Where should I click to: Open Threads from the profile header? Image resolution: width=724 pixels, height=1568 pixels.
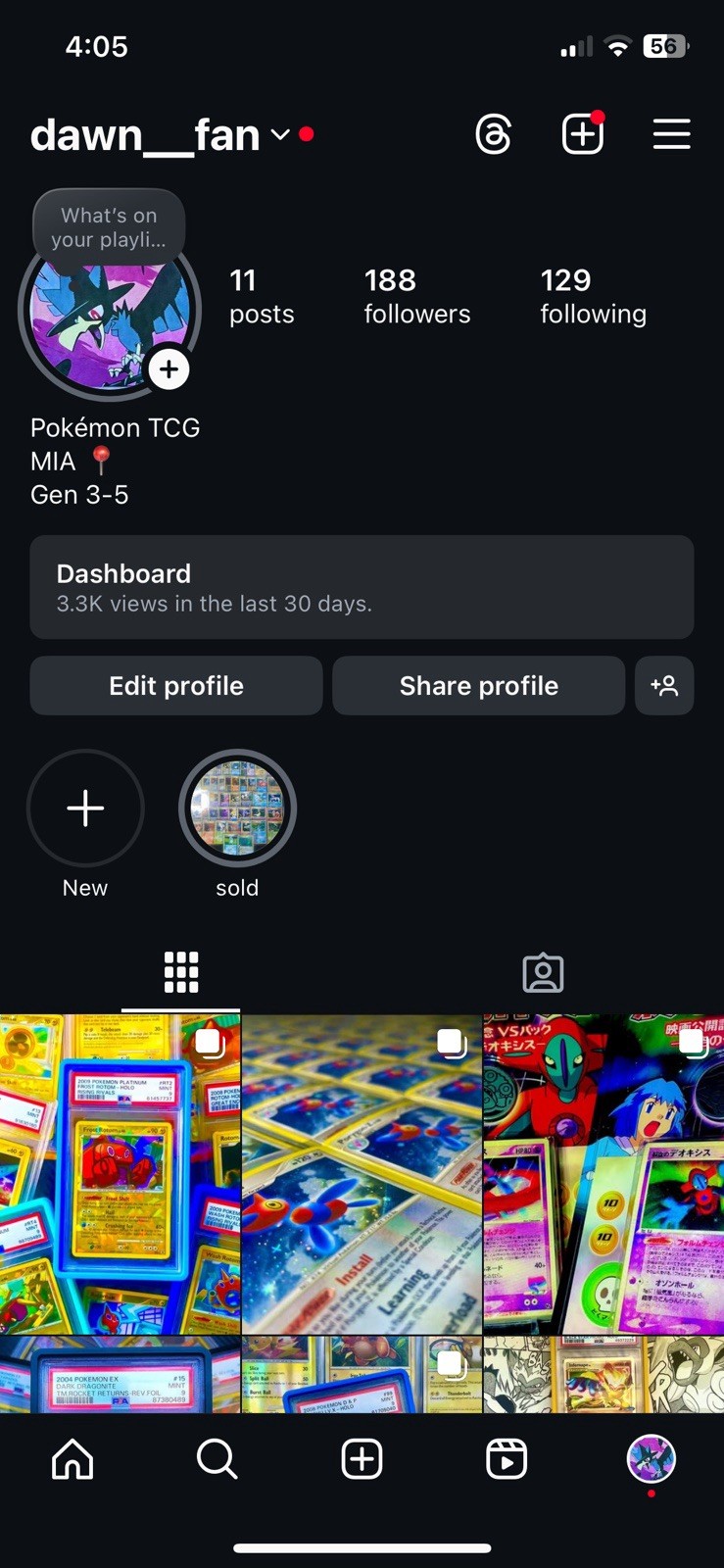[493, 134]
